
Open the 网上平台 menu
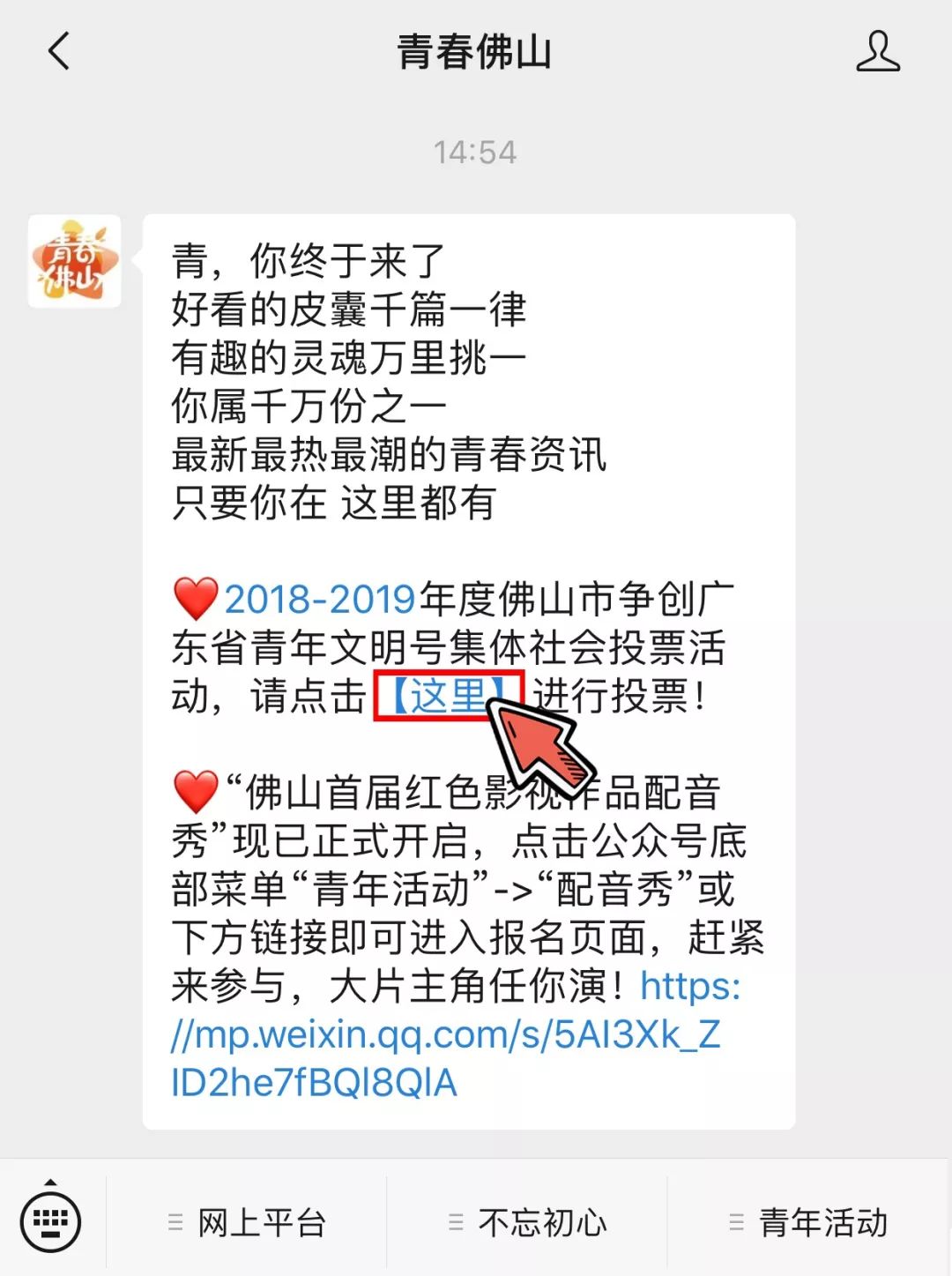[247, 1223]
